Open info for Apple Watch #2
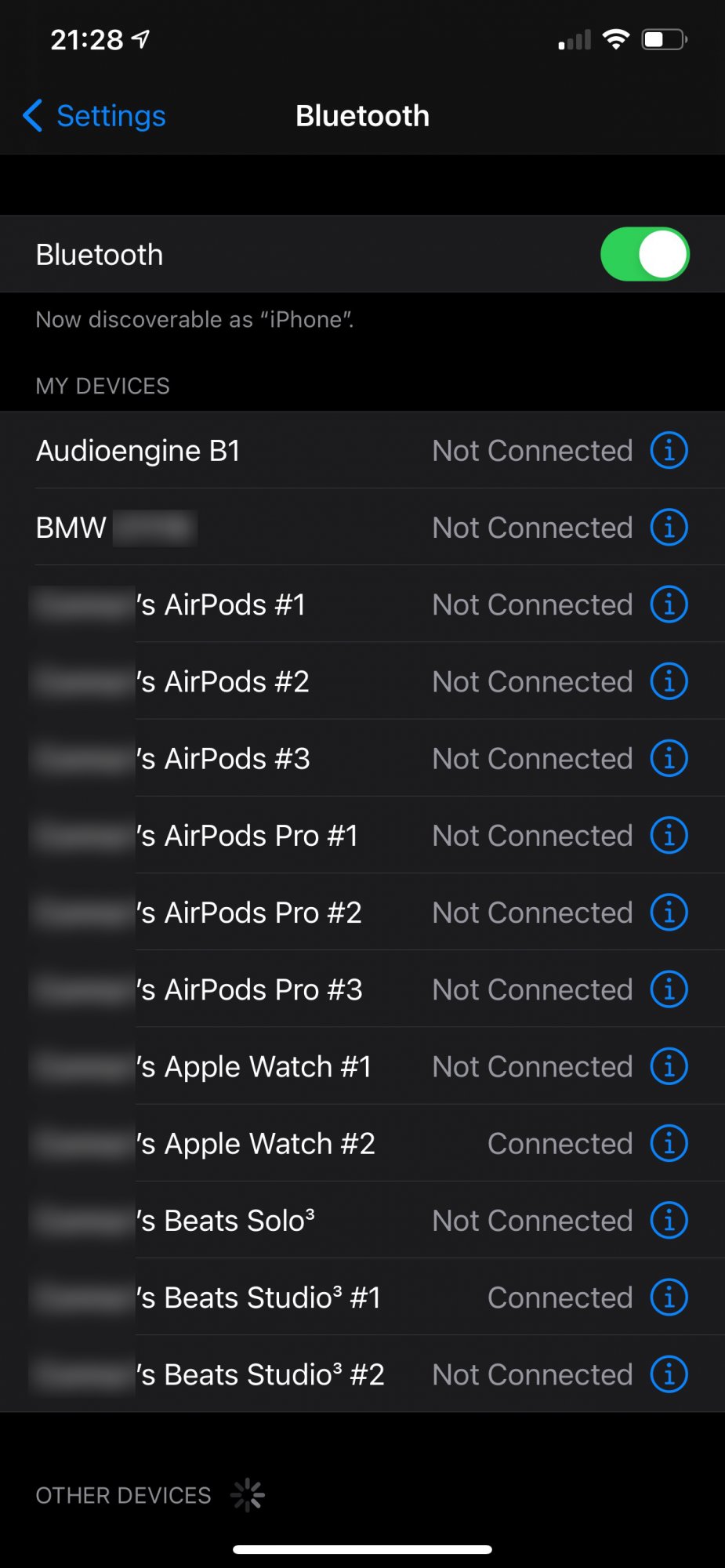The height and width of the screenshot is (1568, 725). (669, 1143)
